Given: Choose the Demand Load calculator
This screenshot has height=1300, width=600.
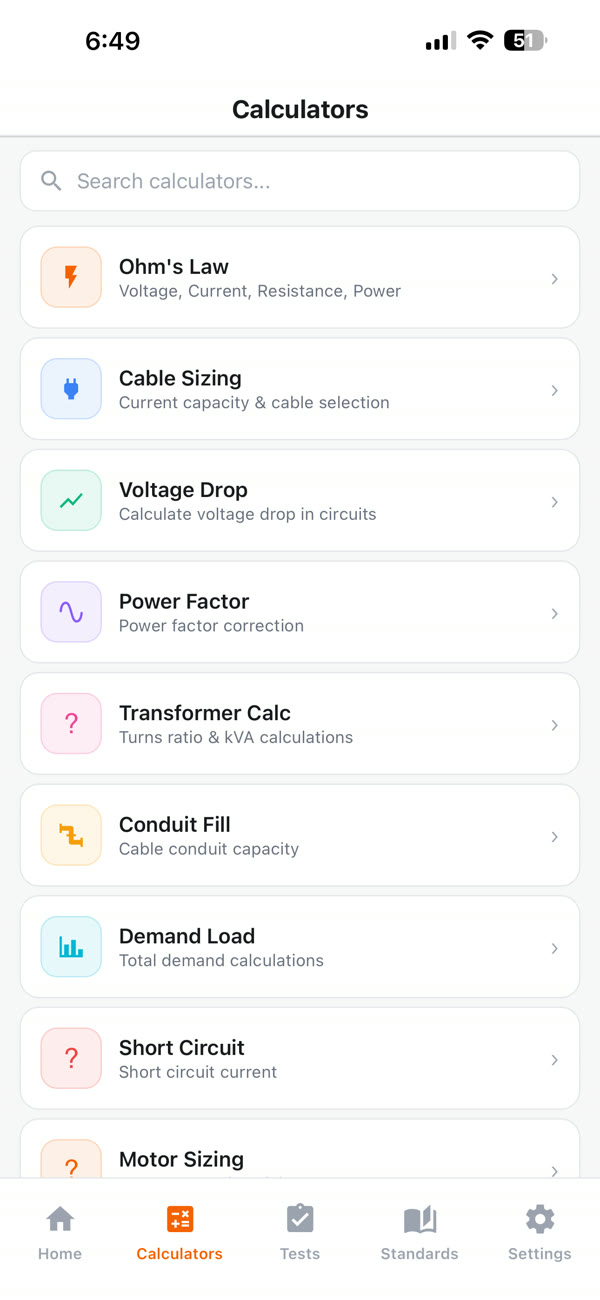Looking at the screenshot, I should click(300, 947).
